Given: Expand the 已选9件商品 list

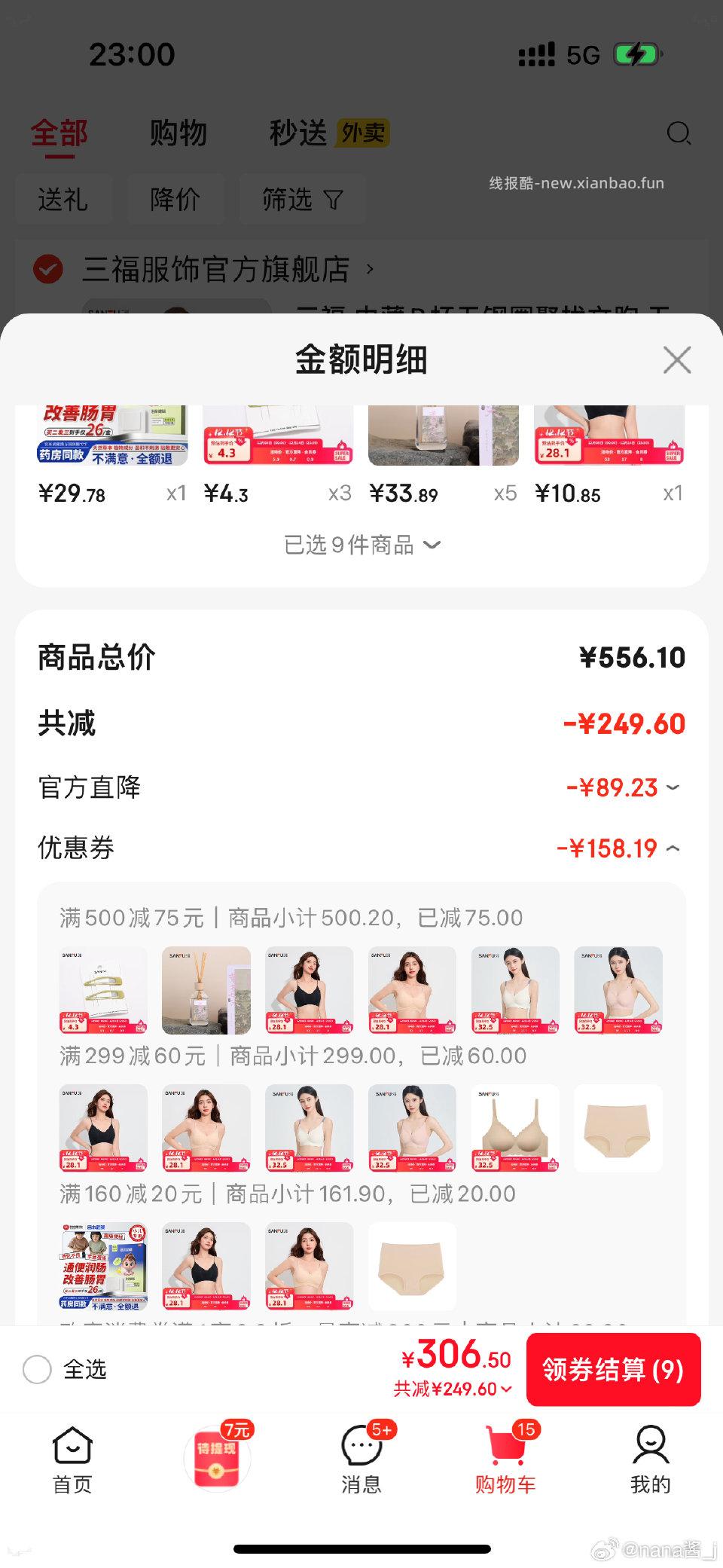Looking at the screenshot, I should 361,545.
